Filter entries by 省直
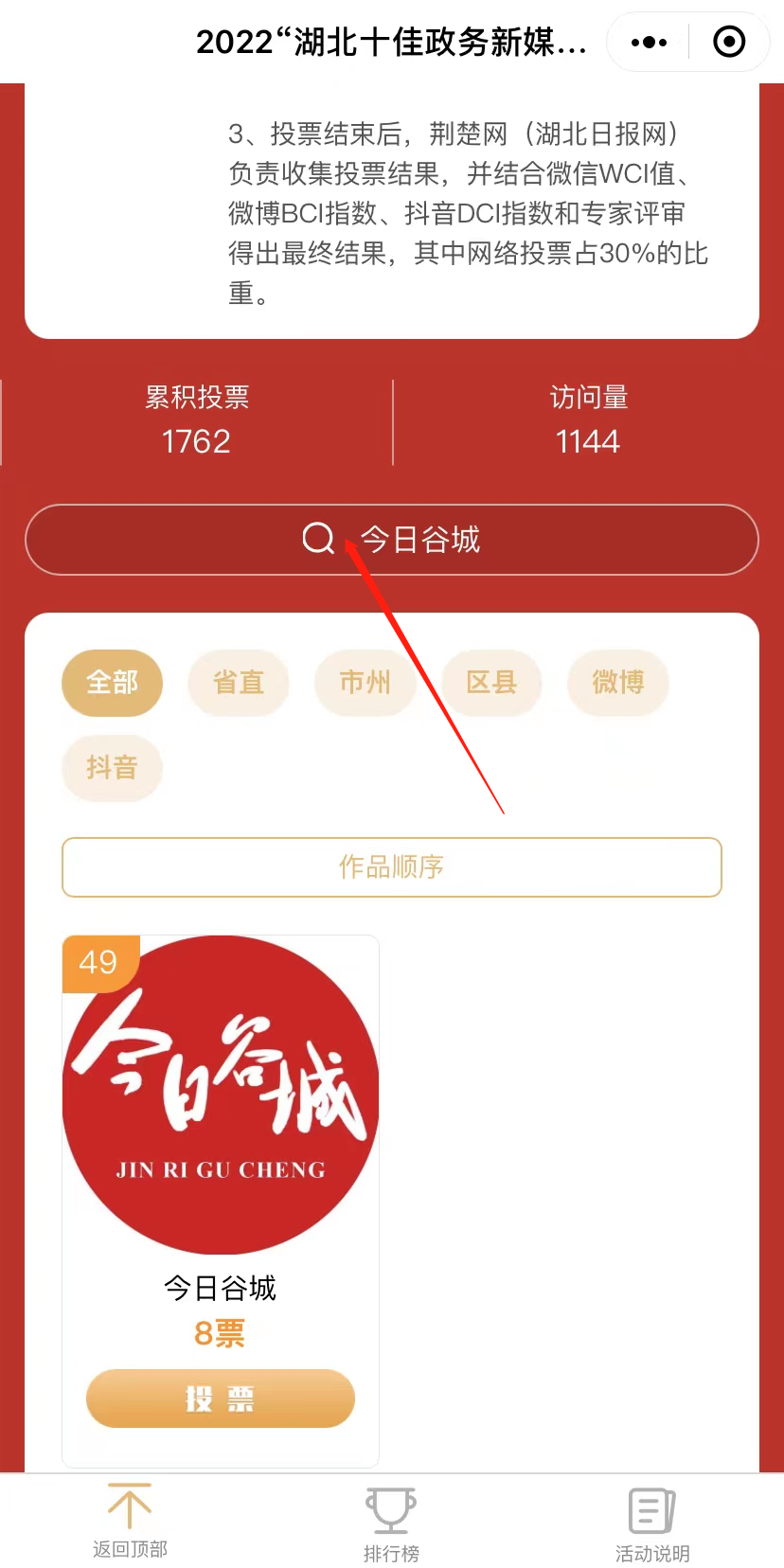Viewport: 784px width, 1568px height. [239, 683]
